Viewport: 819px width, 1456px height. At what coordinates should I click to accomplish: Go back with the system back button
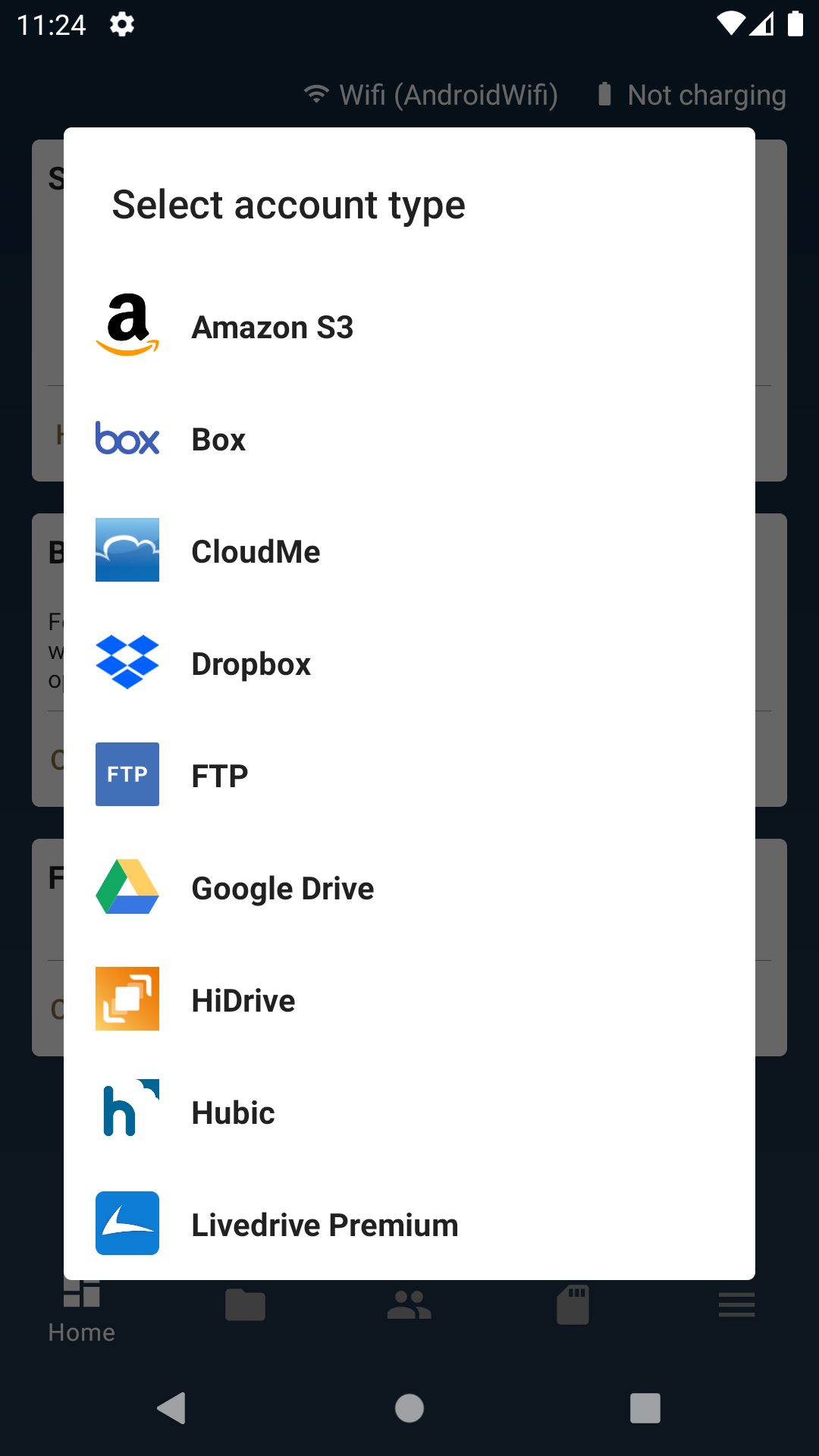click(x=172, y=1408)
